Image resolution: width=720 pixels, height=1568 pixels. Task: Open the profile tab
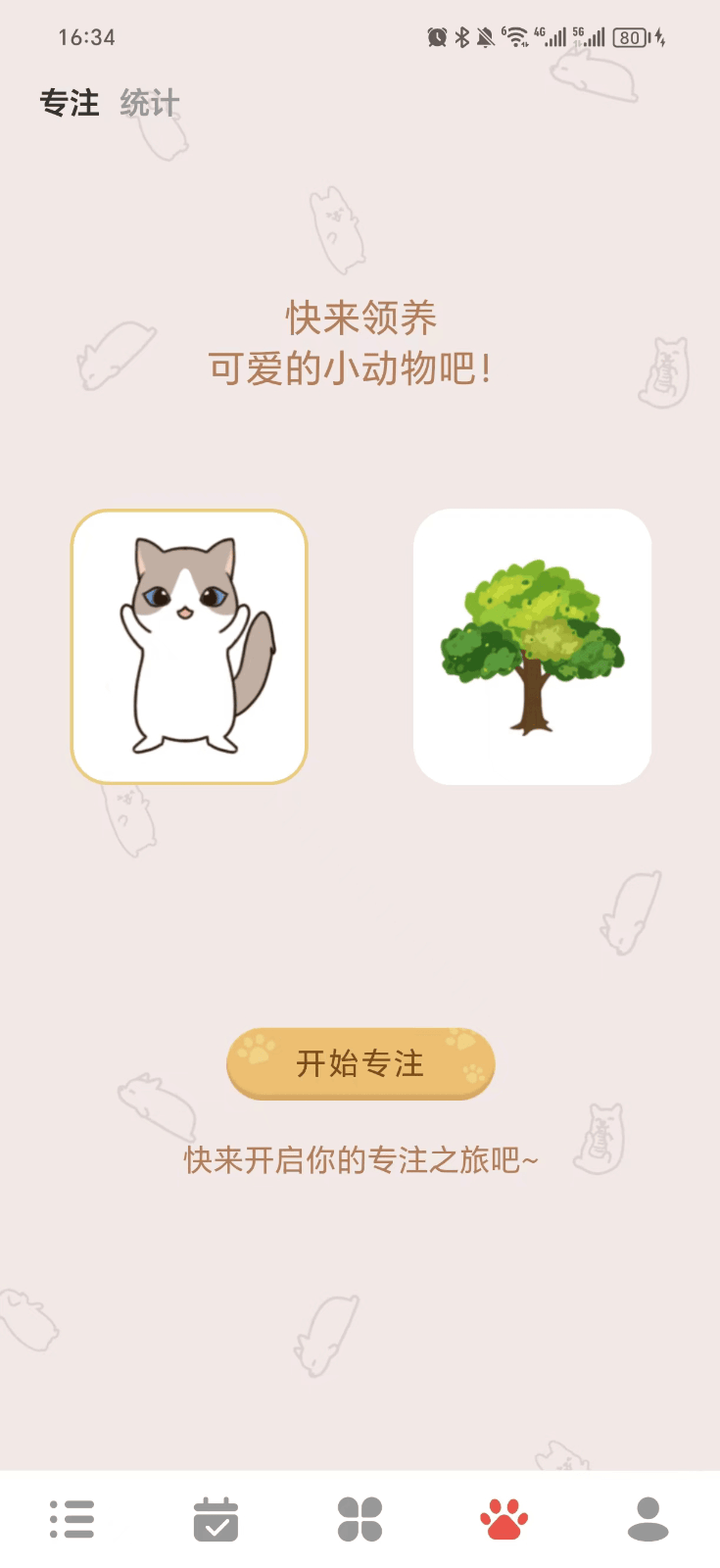648,1518
